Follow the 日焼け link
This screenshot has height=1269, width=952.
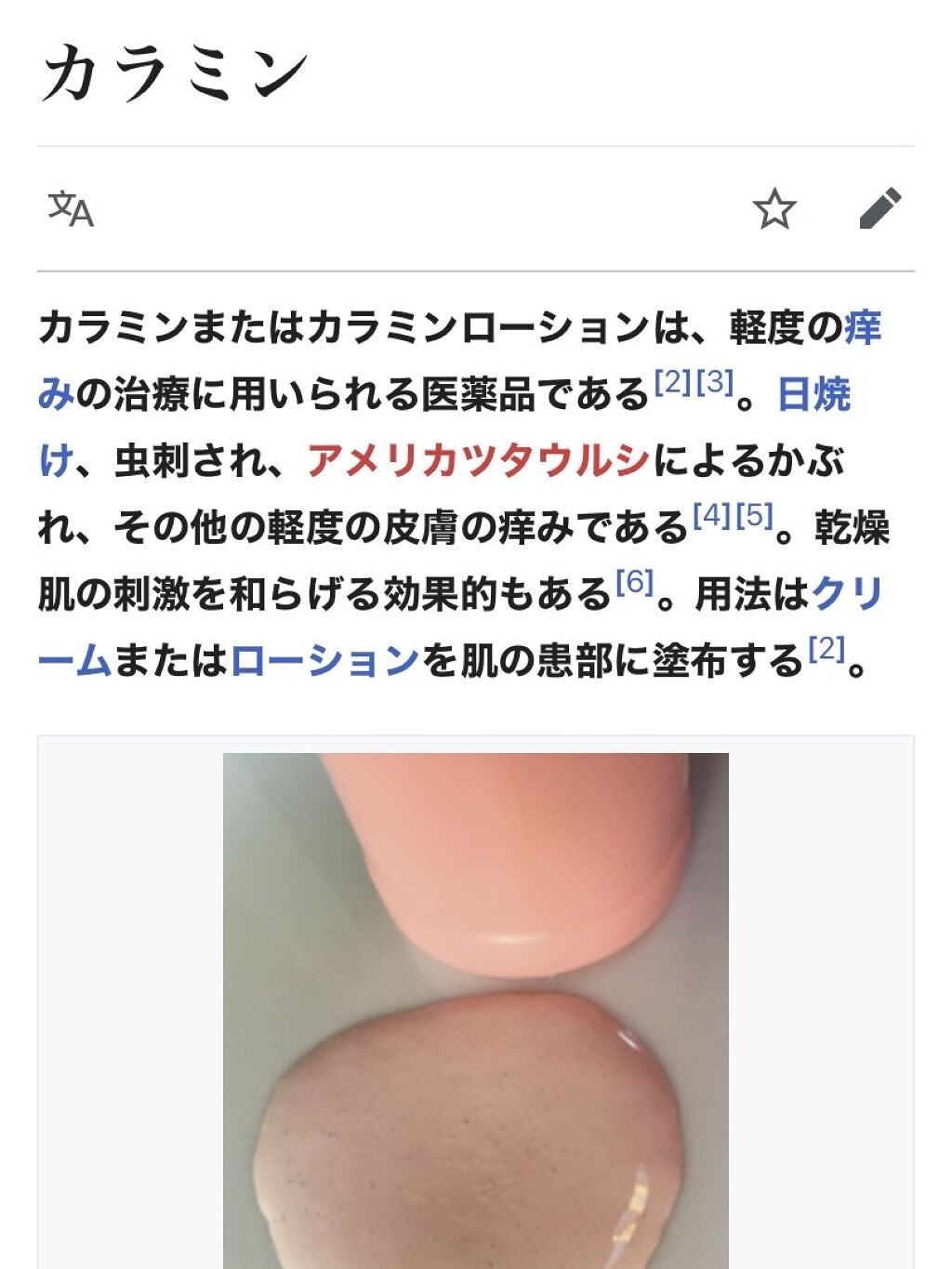(813, 395)
